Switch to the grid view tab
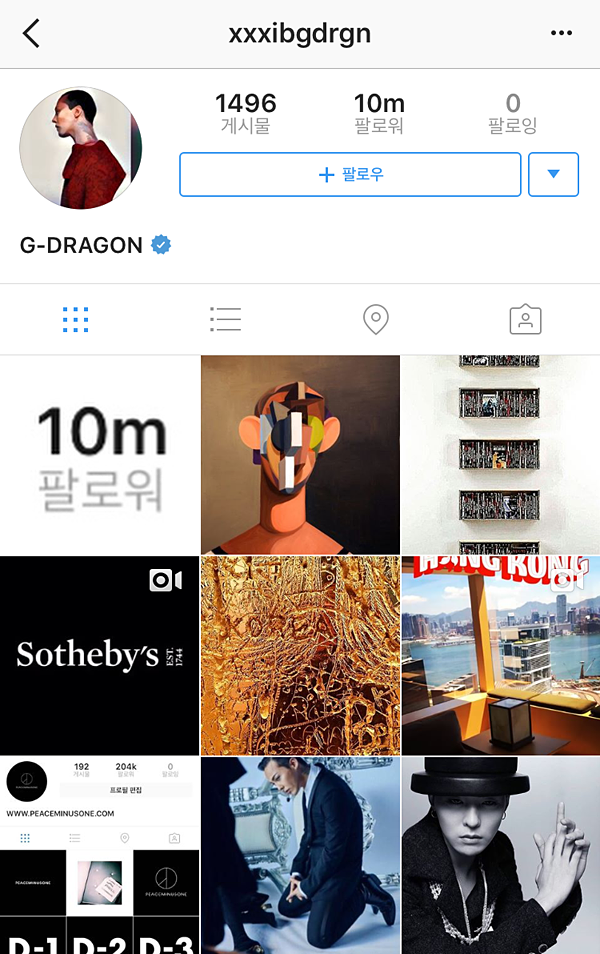Screen dimensions: 600x954 (75, 319)
